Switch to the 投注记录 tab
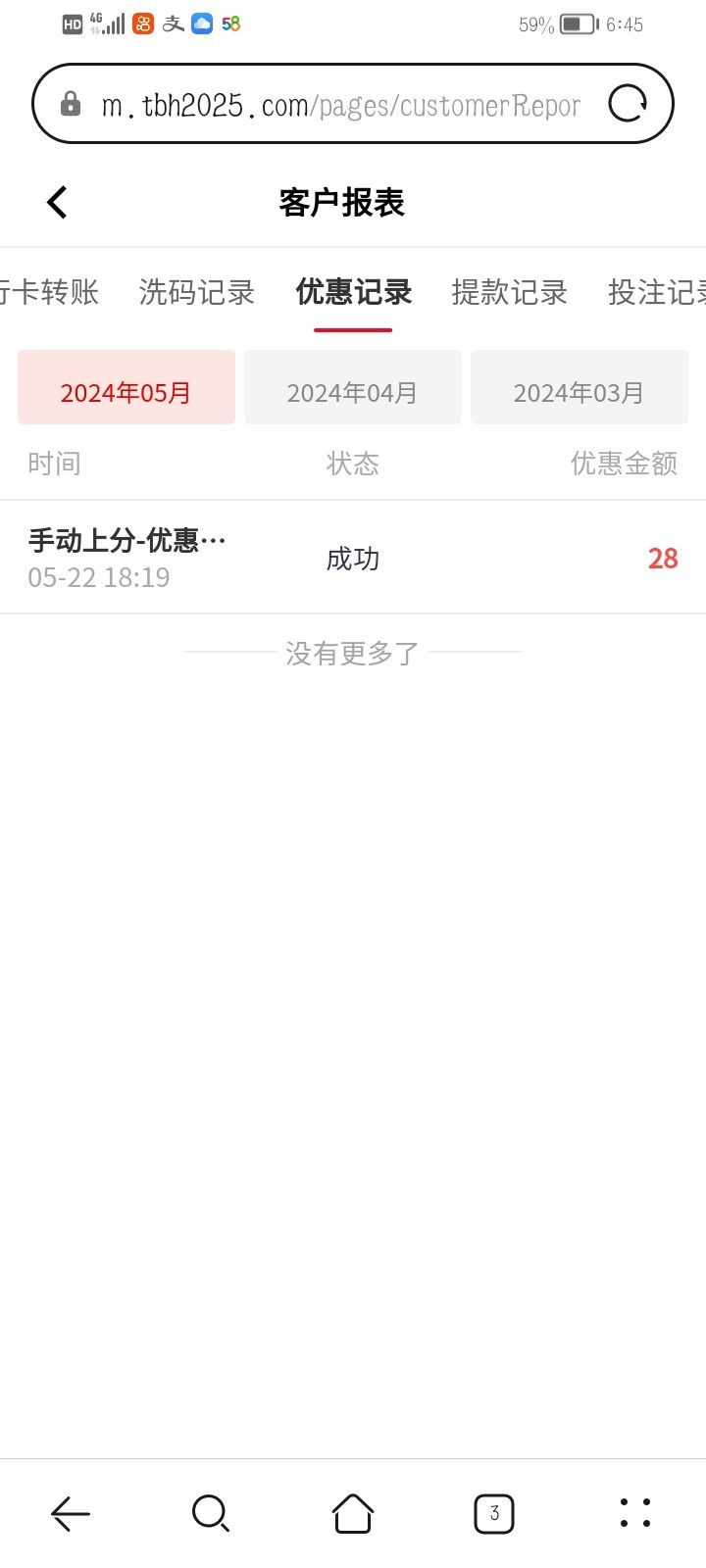Image resolution: width=706 pixels, height=1568 pixels. tap(655, 292)
